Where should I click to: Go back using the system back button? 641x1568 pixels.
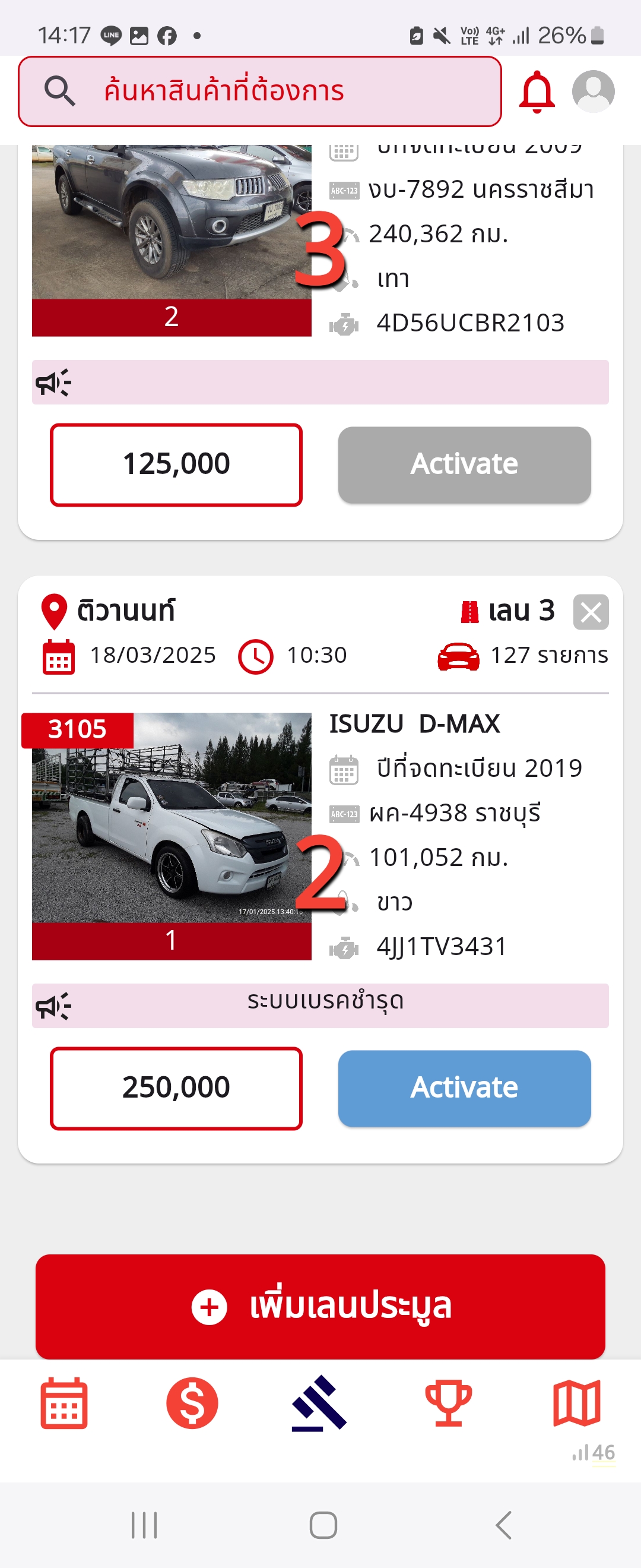[x=503, y=1525]
